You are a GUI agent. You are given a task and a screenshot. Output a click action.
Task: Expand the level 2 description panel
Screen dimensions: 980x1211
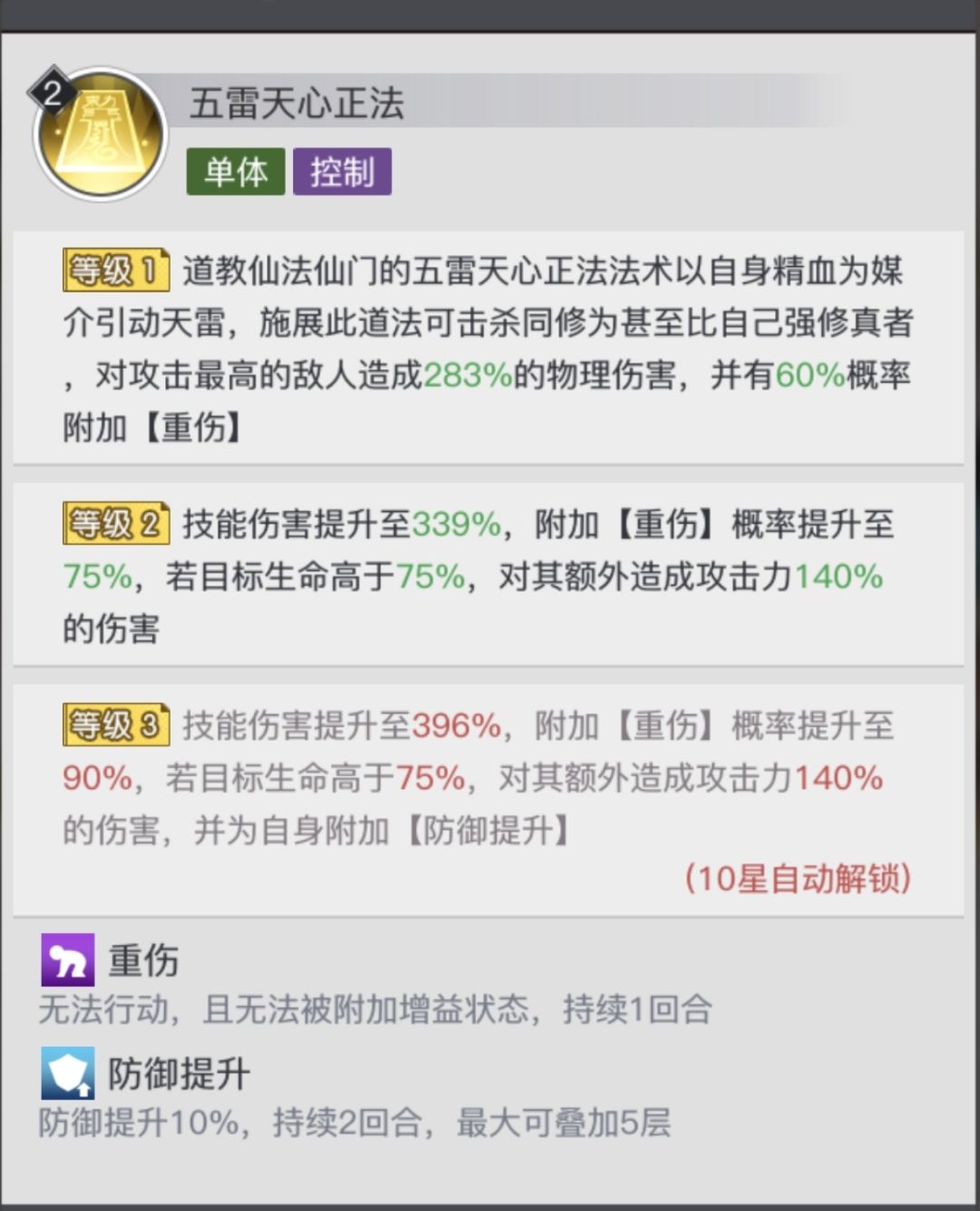490,572
